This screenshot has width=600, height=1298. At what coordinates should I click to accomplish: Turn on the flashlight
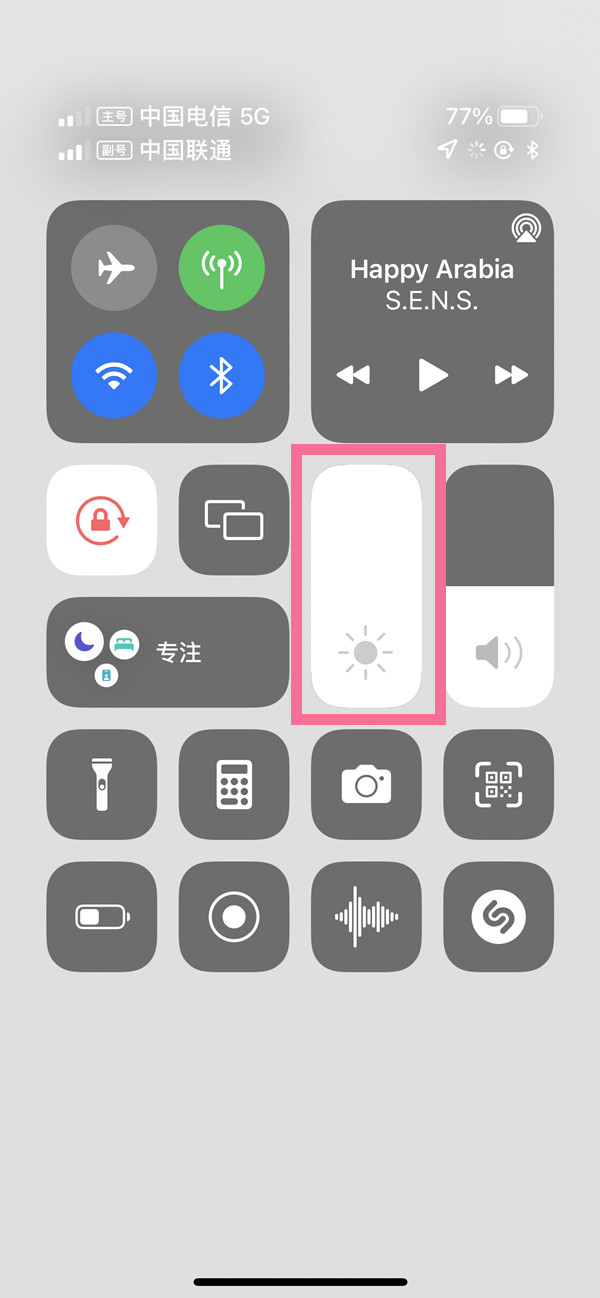(102, 784)
